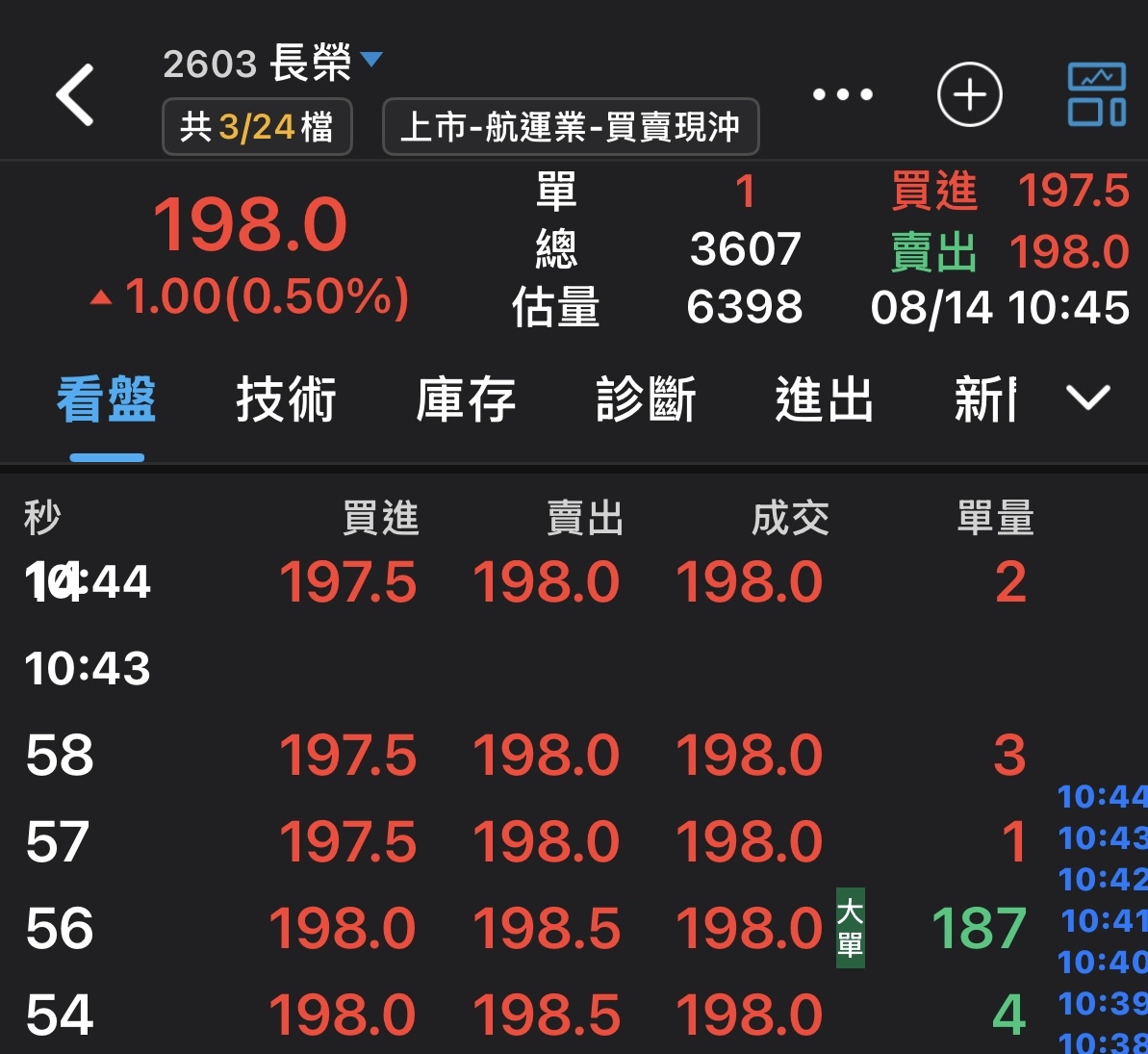Open the 共3/24檔 list chip
The image size is (1148, 1054).
click(257, 127)
